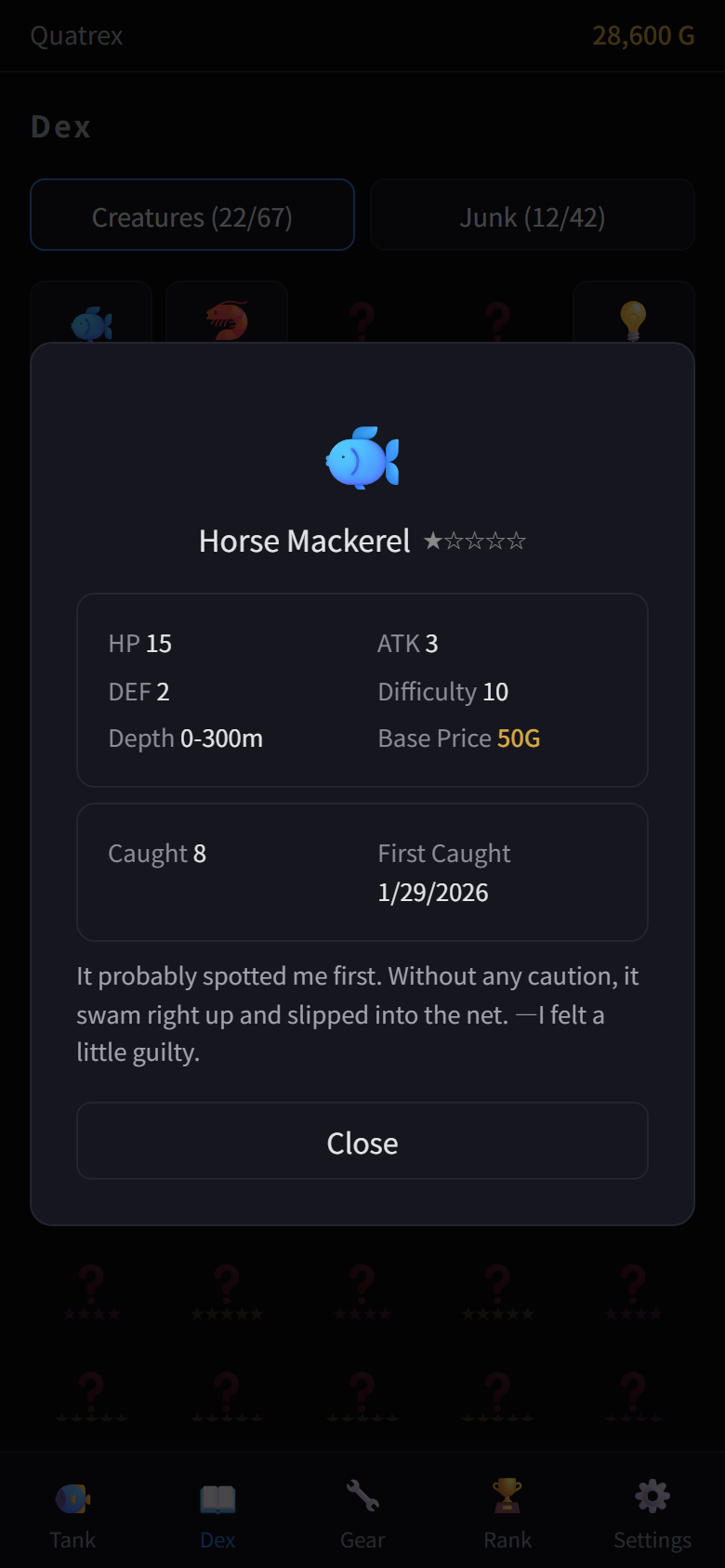The image size is (725, 1568).
Task: Open Rank via the trophy icon
Action: [507, 1497]
